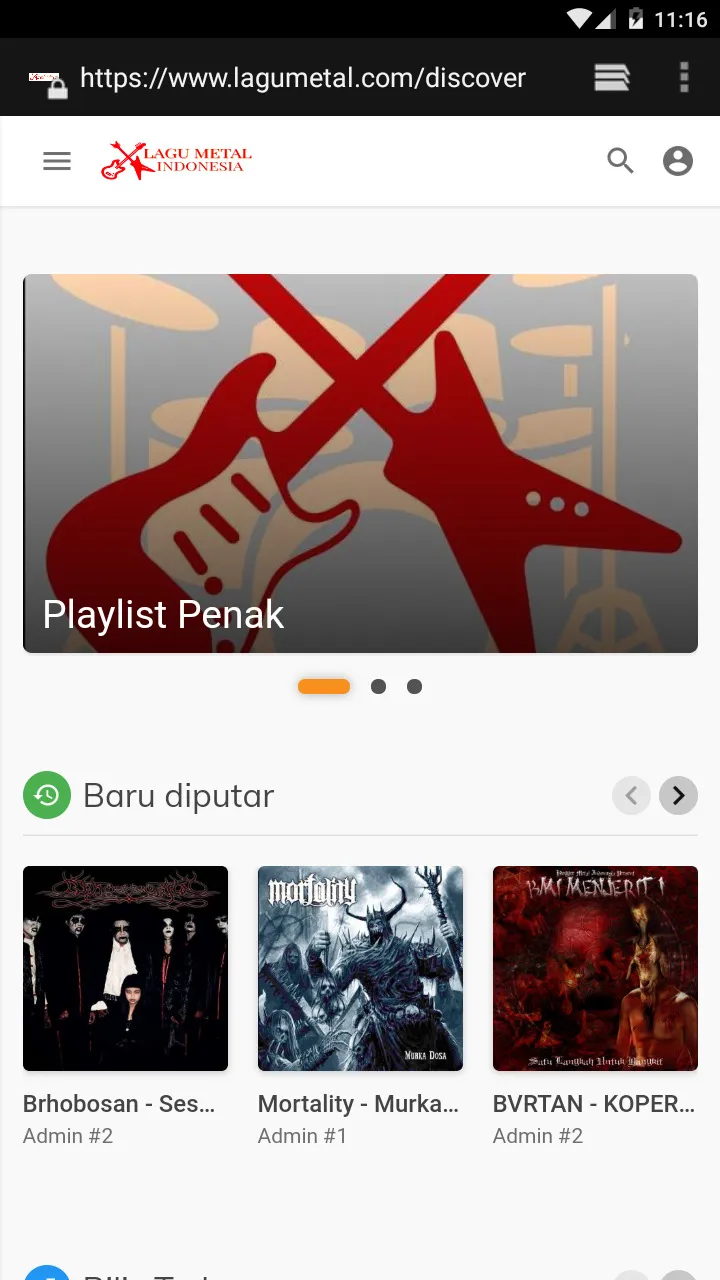Click the Admin #1 uploader link
Screen dimensions: 720x1280
click(x=303, y=1135)
